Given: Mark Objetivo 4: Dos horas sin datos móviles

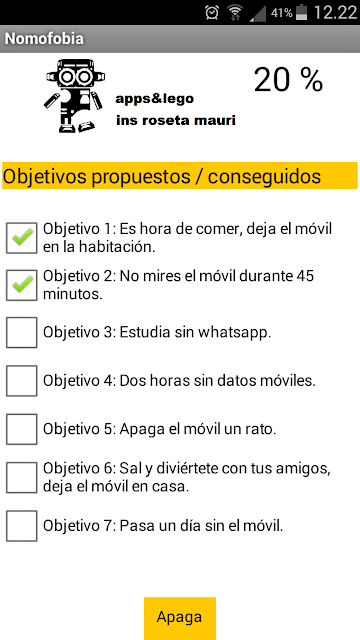Looking at the screenshot, I should tap(22, 381).
